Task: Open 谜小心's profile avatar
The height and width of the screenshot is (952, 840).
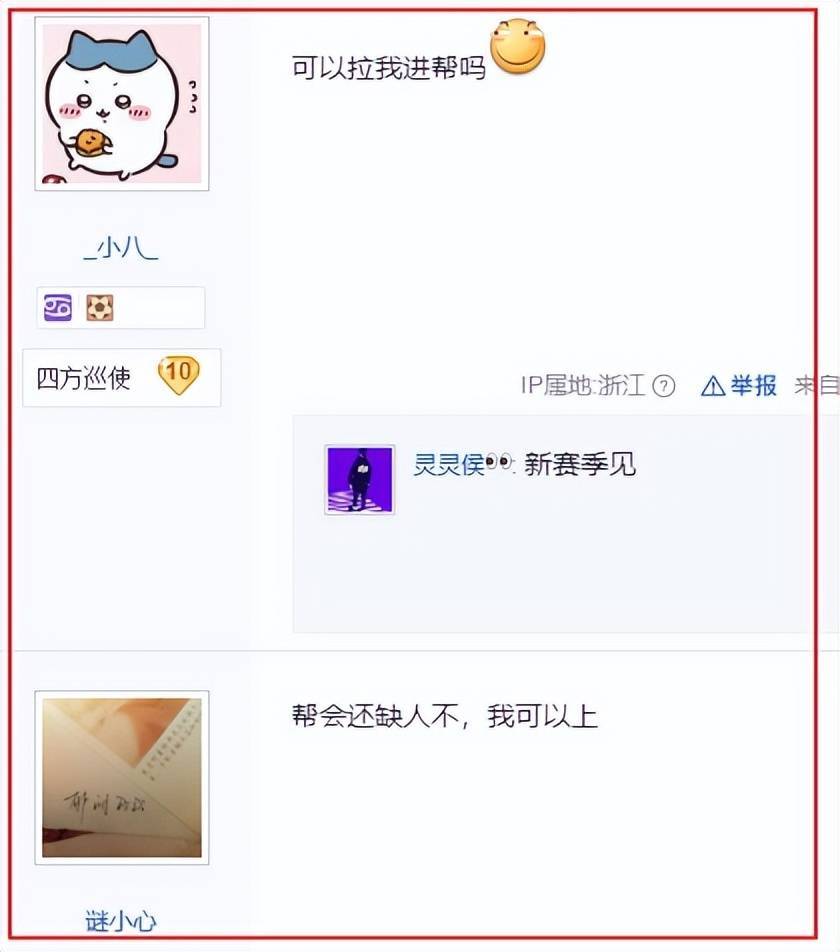Action: [122, 777]
